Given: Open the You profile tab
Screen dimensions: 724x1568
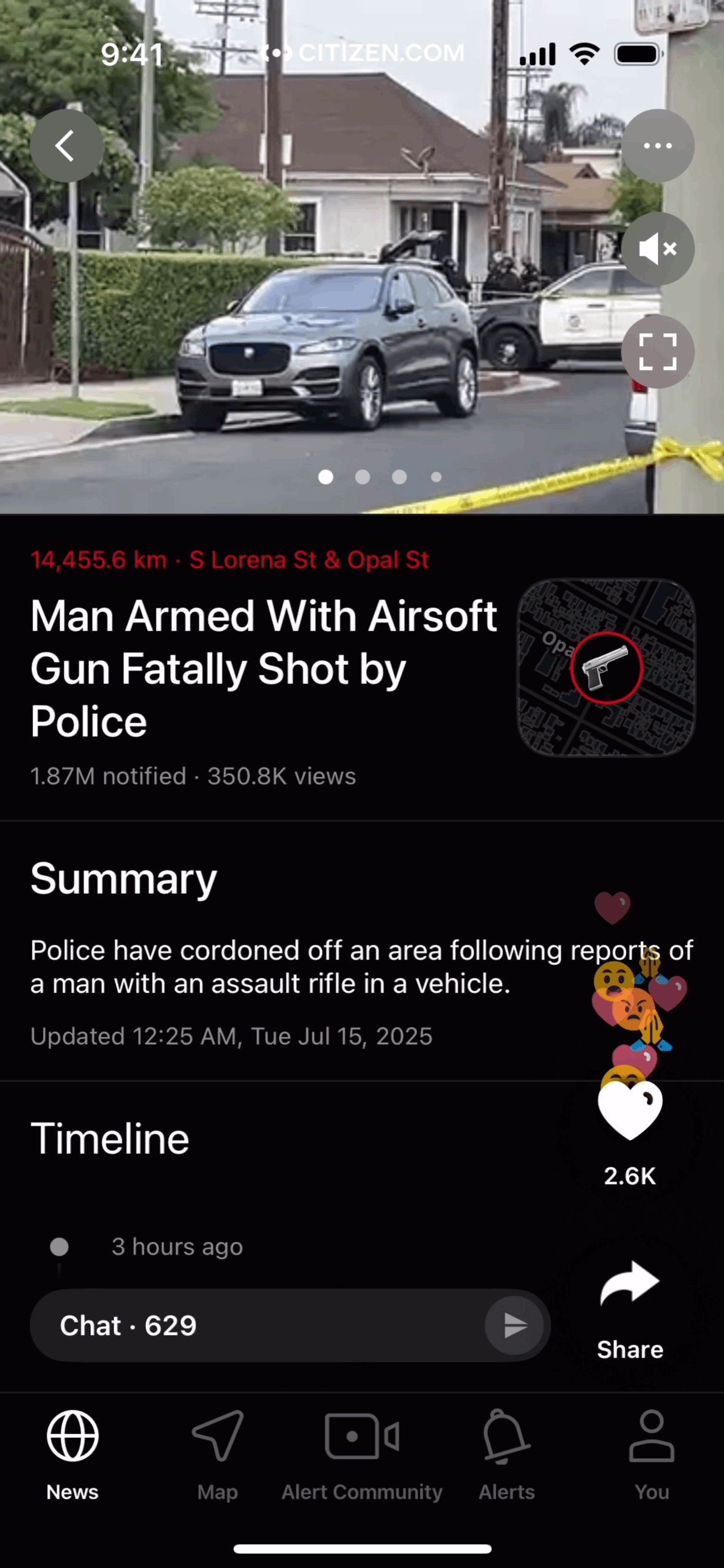Looking at the screenshot, I should click(652, 1455).
